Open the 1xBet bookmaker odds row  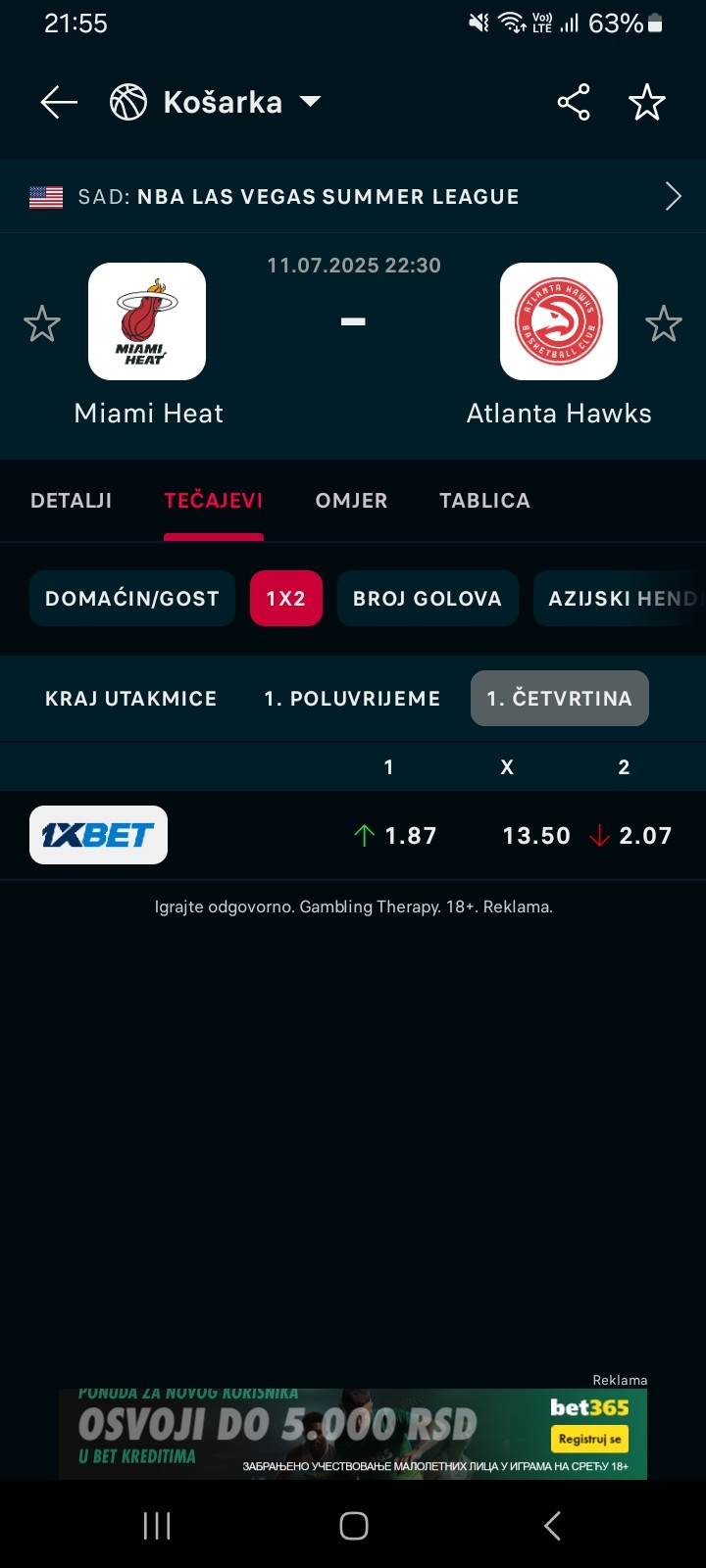pyautogui.click(x=353, y=835)
